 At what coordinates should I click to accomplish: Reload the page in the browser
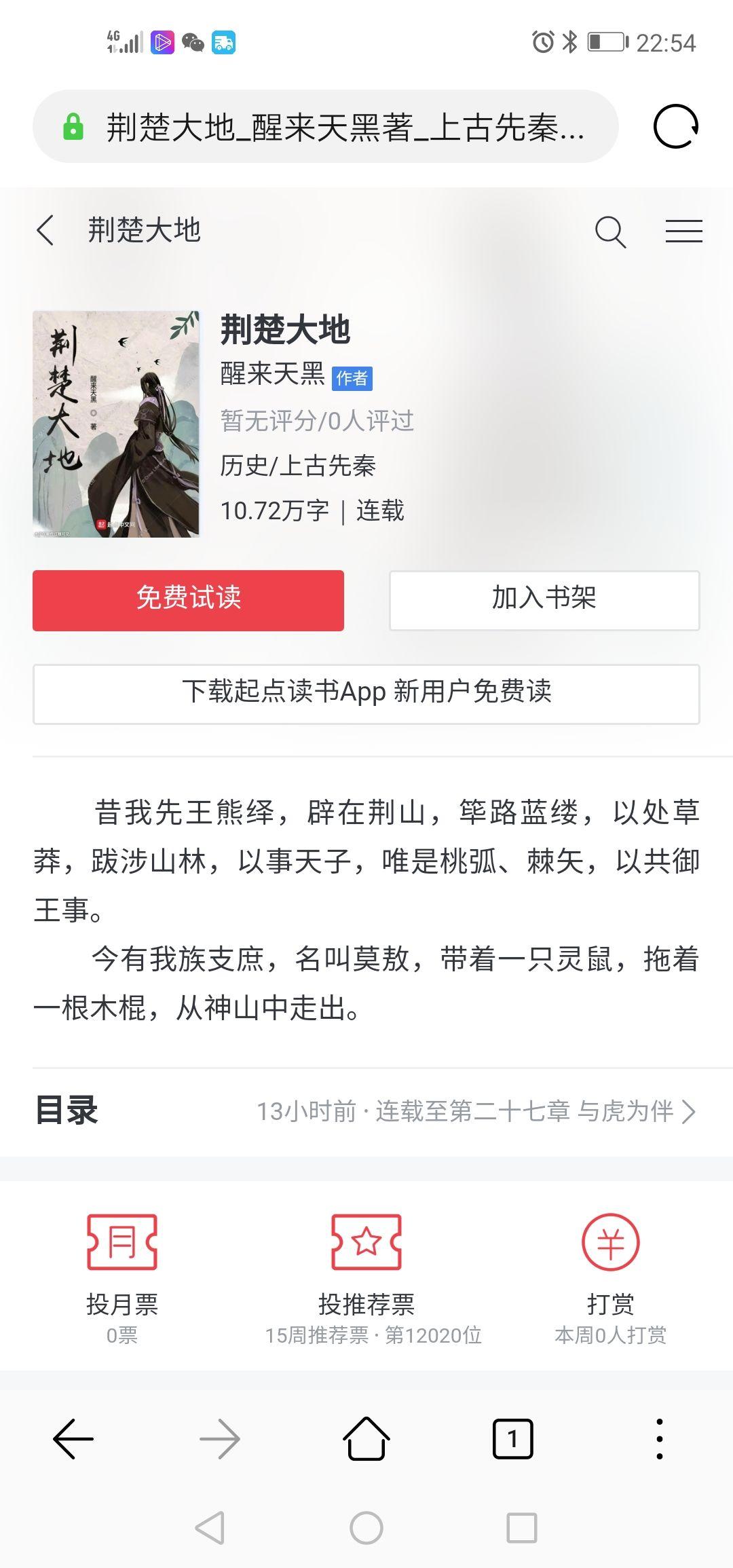point(675,127)
